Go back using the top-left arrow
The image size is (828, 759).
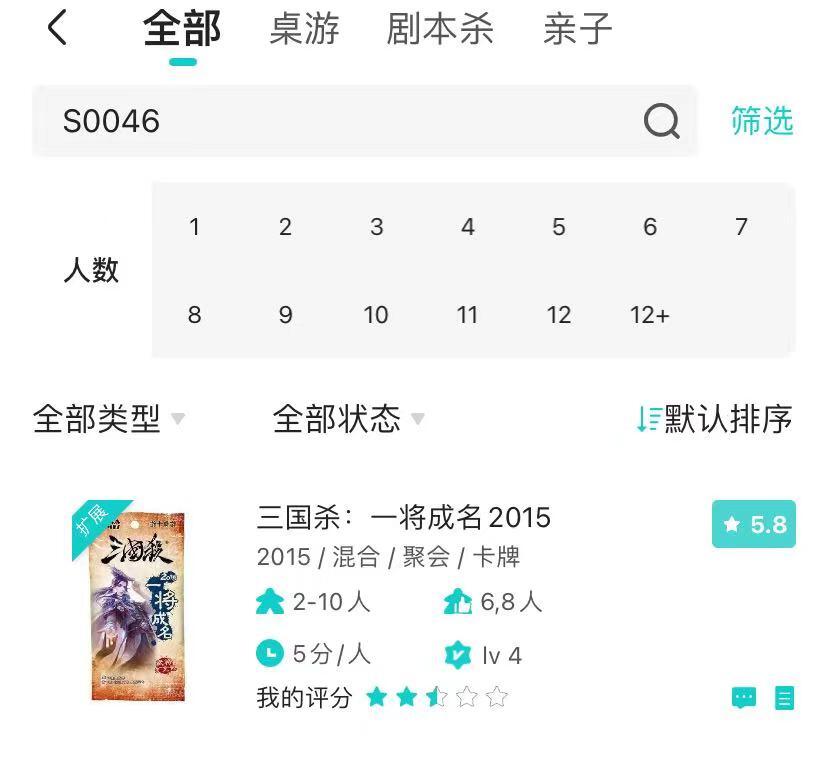coord(58,27)
